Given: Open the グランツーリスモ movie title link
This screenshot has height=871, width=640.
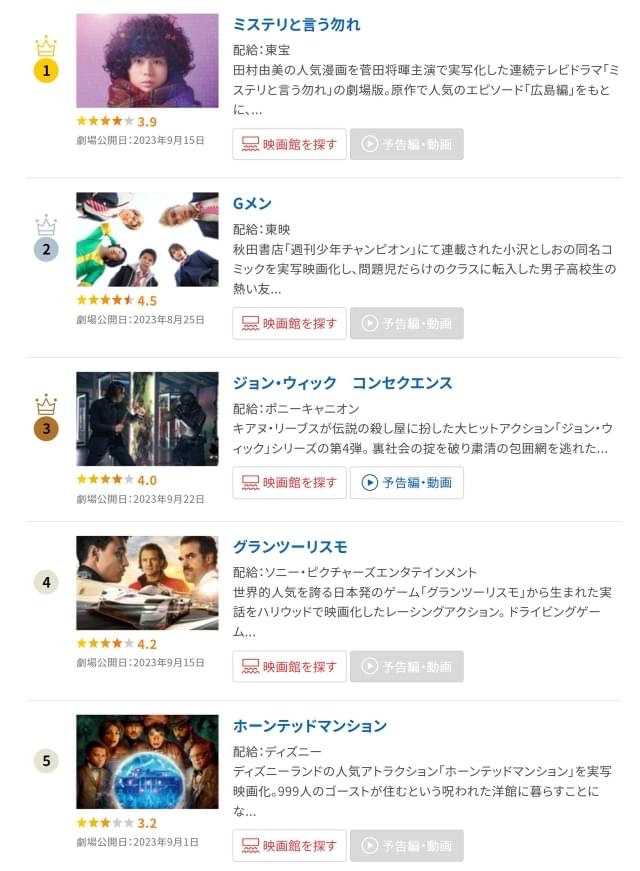Looking at the screenshot, I should (x=290, y=547).
